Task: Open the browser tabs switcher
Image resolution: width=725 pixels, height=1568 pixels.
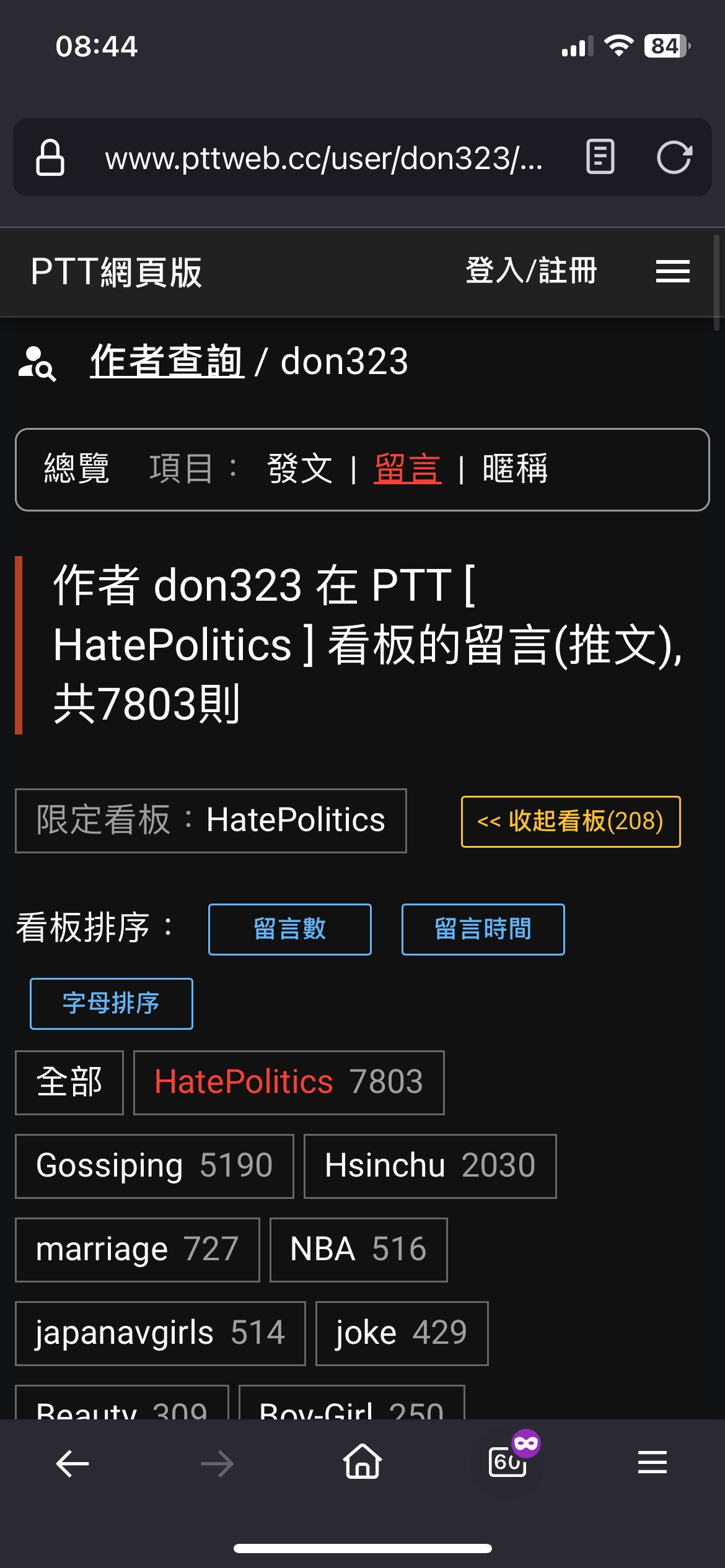Action: pyautogui.click(x=508, y=1461)
